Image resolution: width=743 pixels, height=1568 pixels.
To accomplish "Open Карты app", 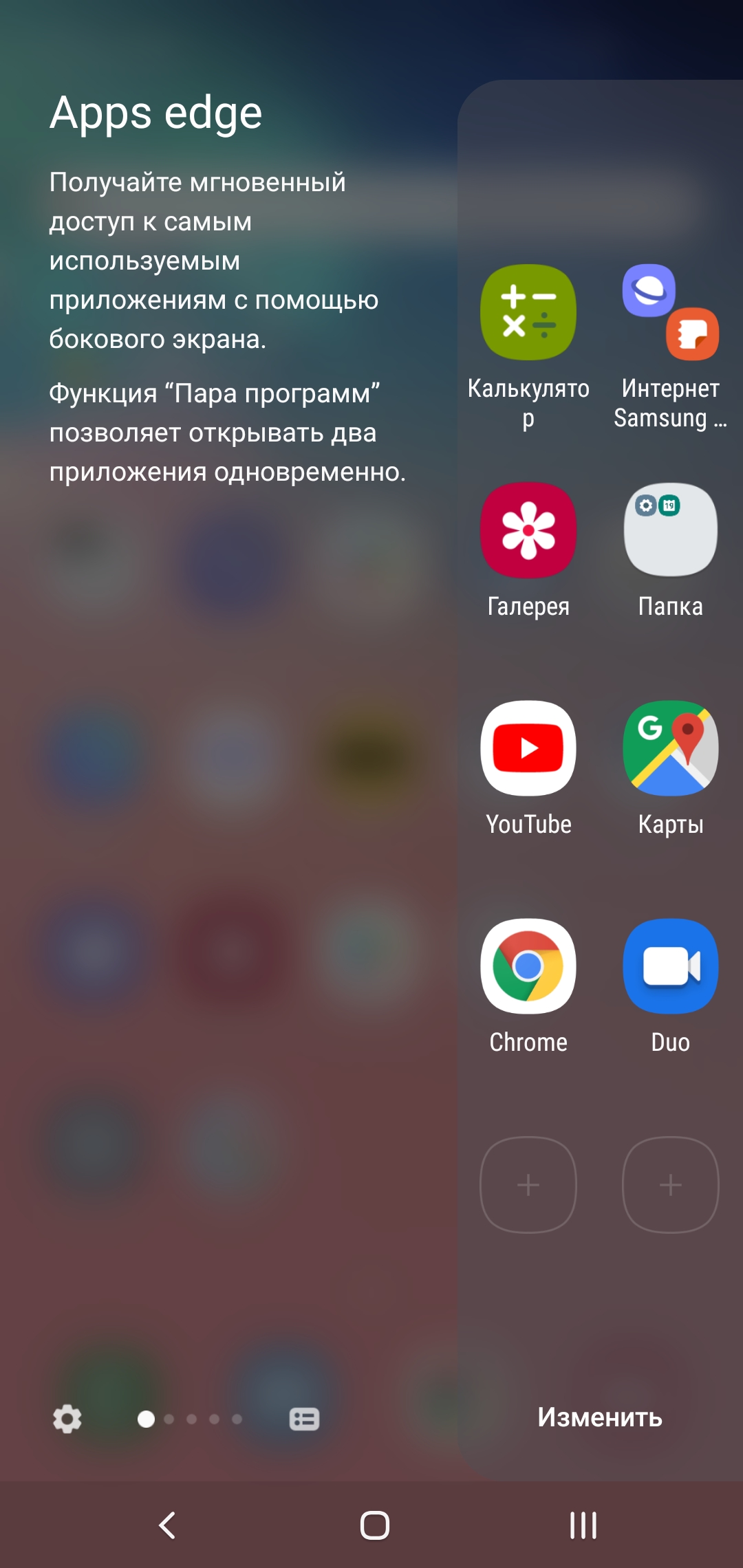I will click(671, 748).
